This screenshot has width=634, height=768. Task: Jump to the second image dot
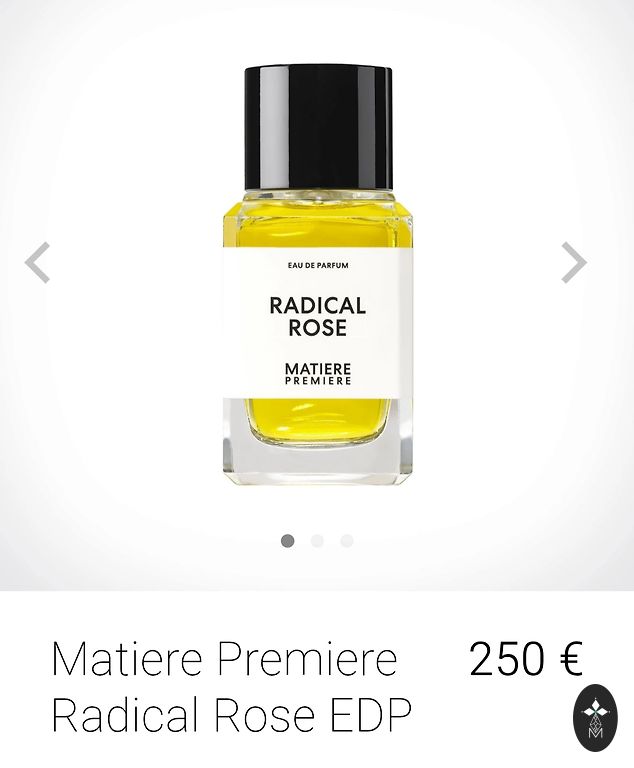(317, 541)
